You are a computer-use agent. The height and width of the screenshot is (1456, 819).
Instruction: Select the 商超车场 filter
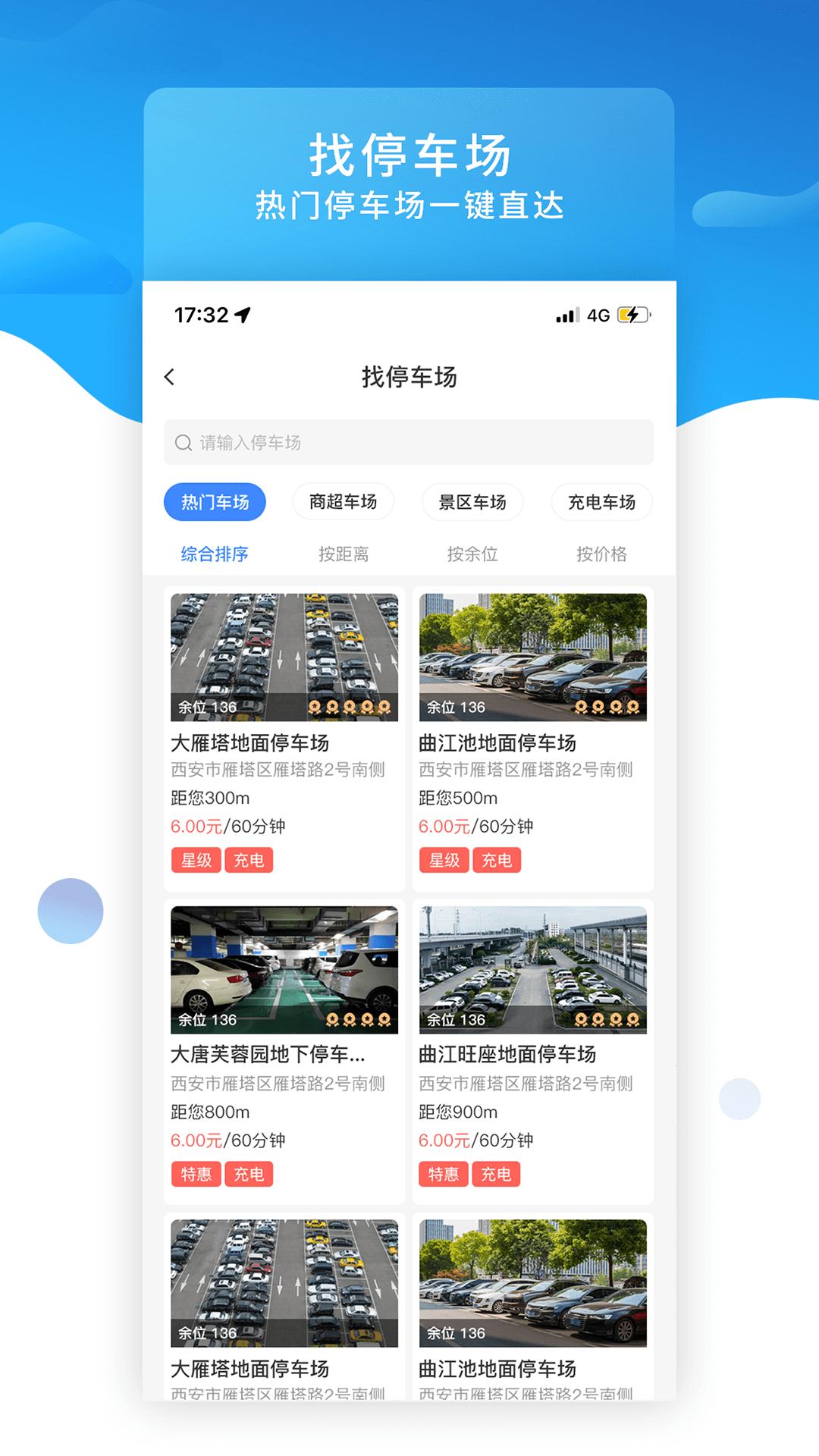[x=342, y=502]
